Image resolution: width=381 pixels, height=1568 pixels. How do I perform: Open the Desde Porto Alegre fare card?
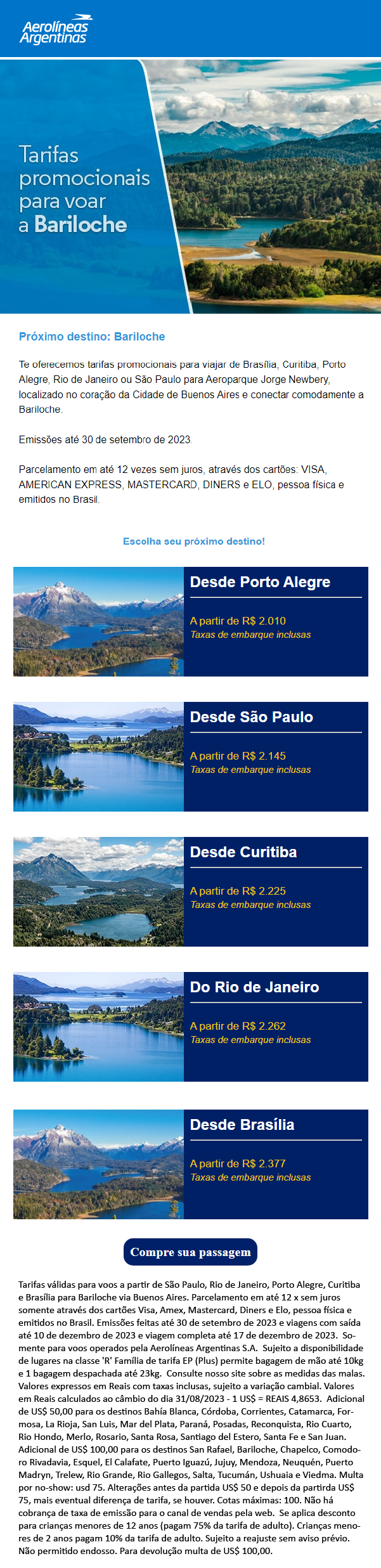tap(191, 621)
